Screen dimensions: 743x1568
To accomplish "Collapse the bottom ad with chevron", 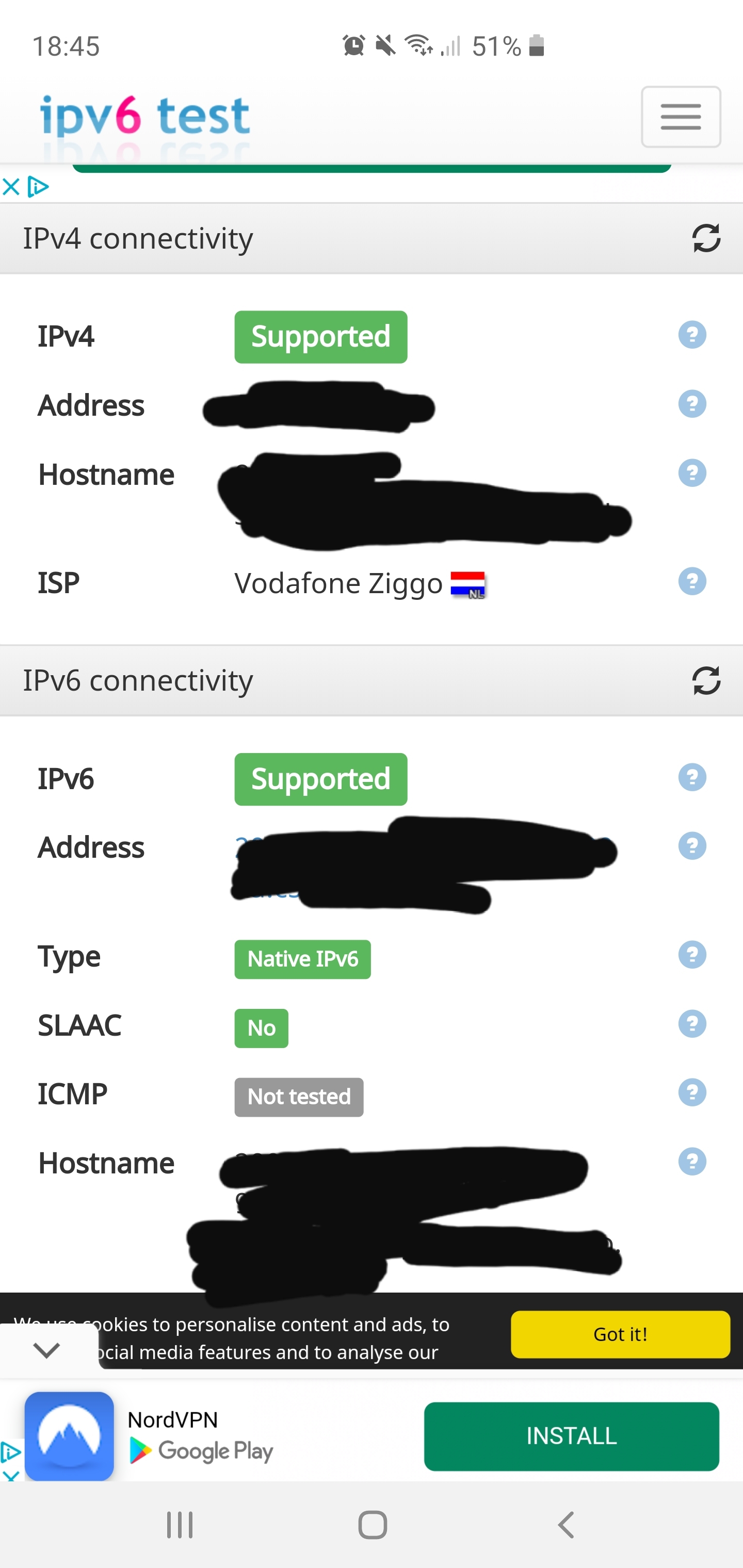I will 47,1350.
